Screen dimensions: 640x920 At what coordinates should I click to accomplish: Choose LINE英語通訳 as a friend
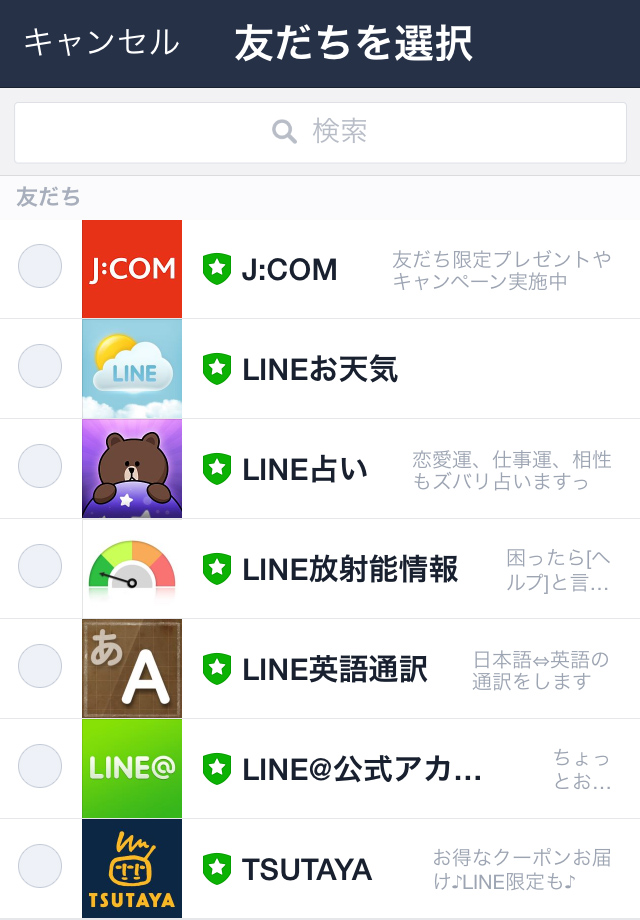pyautogui.click(x=40, y=666)
